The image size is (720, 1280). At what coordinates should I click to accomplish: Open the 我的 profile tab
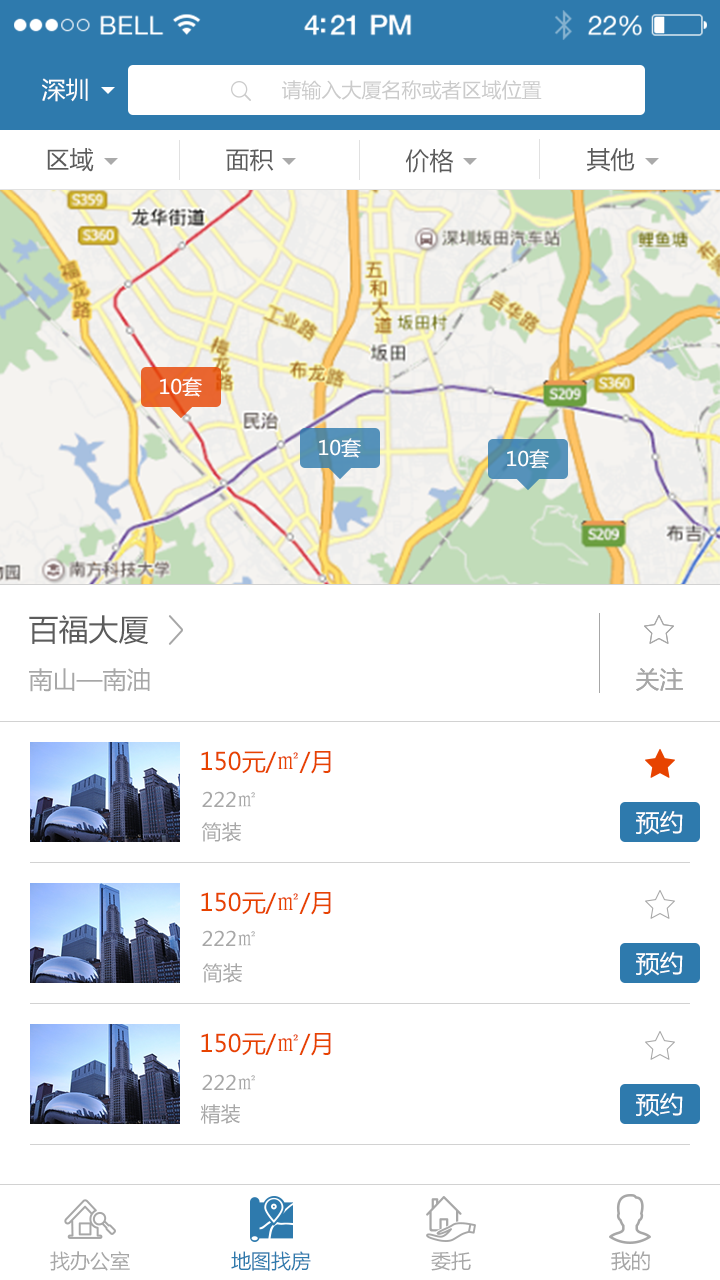pos(630,1234)
